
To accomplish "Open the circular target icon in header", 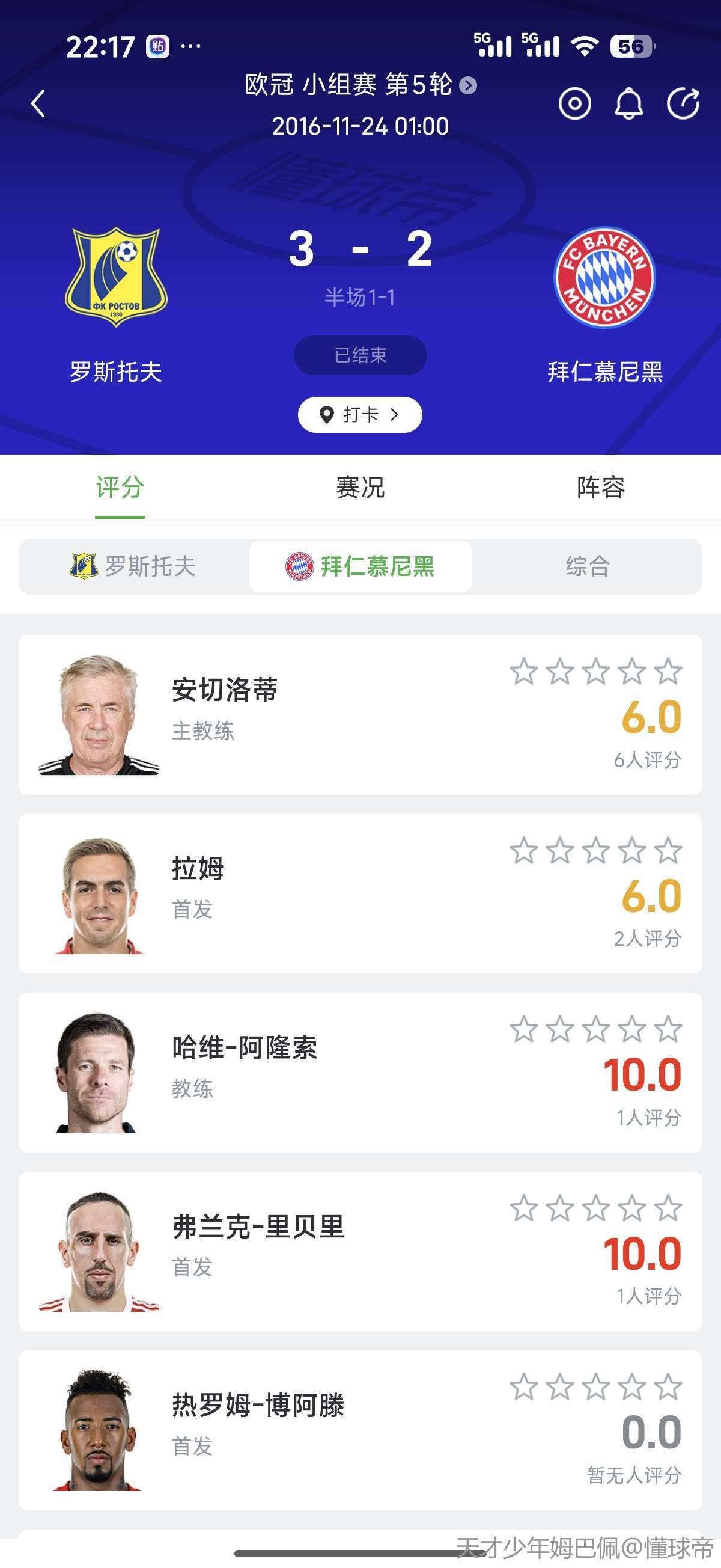I will (x=574, y=103).
